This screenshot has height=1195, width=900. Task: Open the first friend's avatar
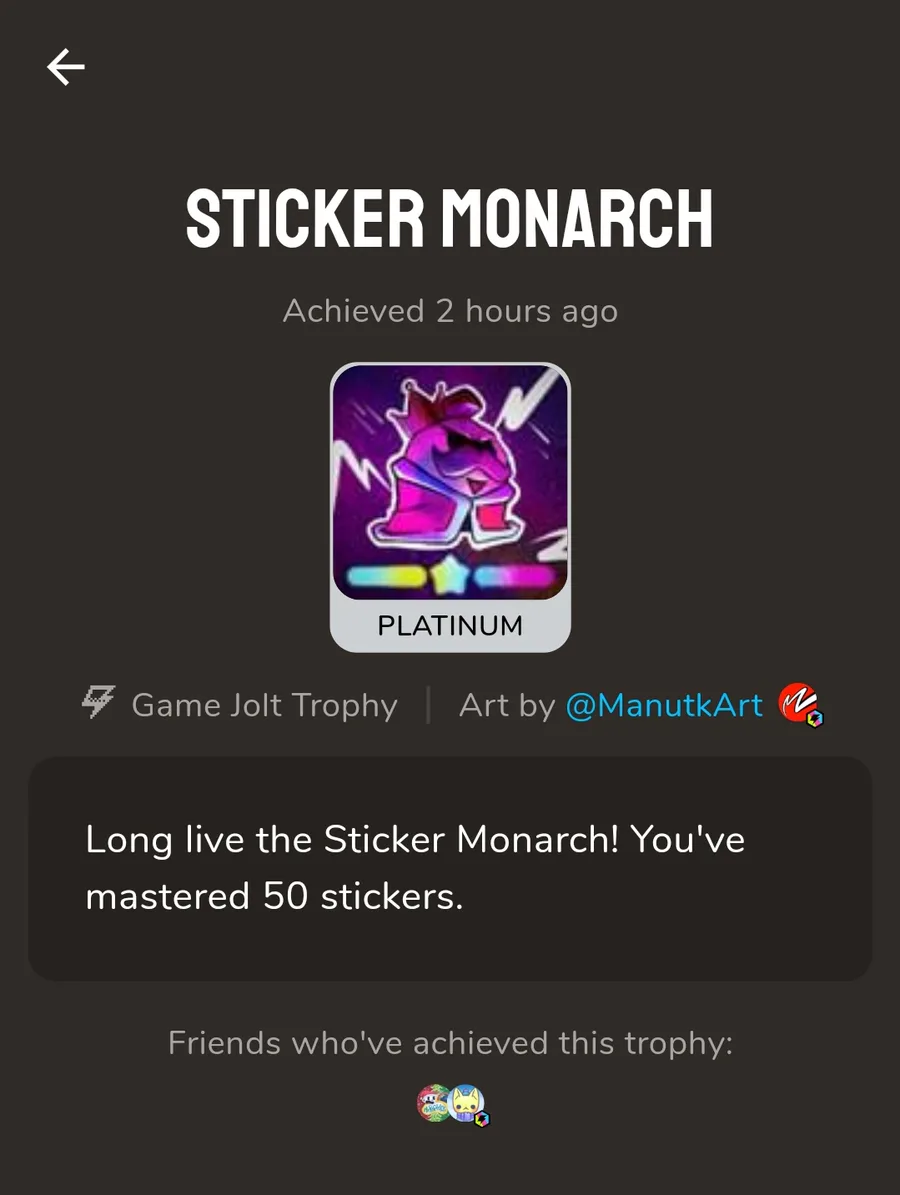(x=431, y=1102)
